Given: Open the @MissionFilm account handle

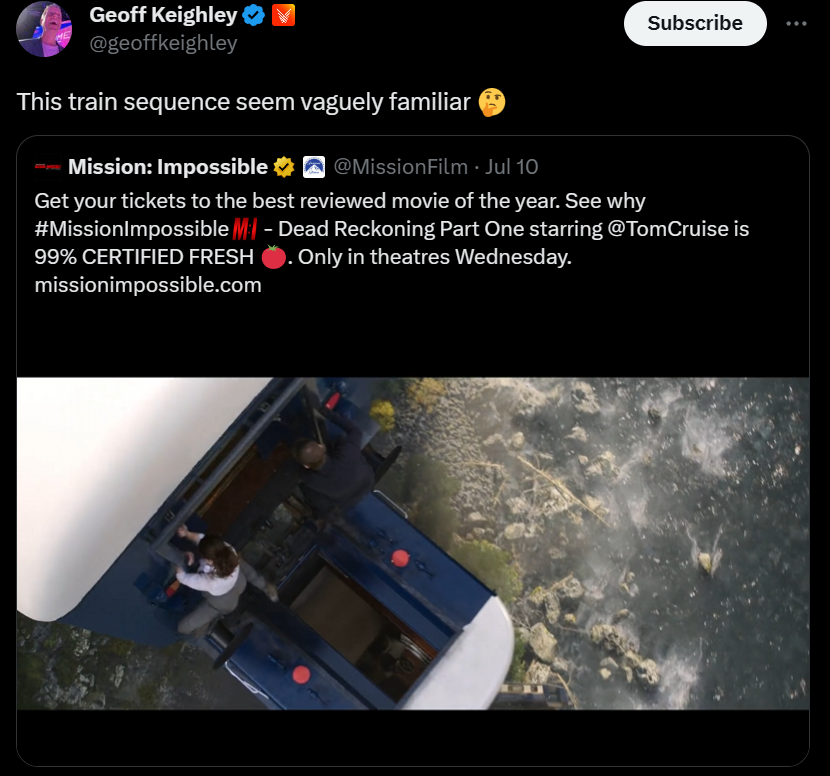Looking at the screenshot, I should (400, 166).
